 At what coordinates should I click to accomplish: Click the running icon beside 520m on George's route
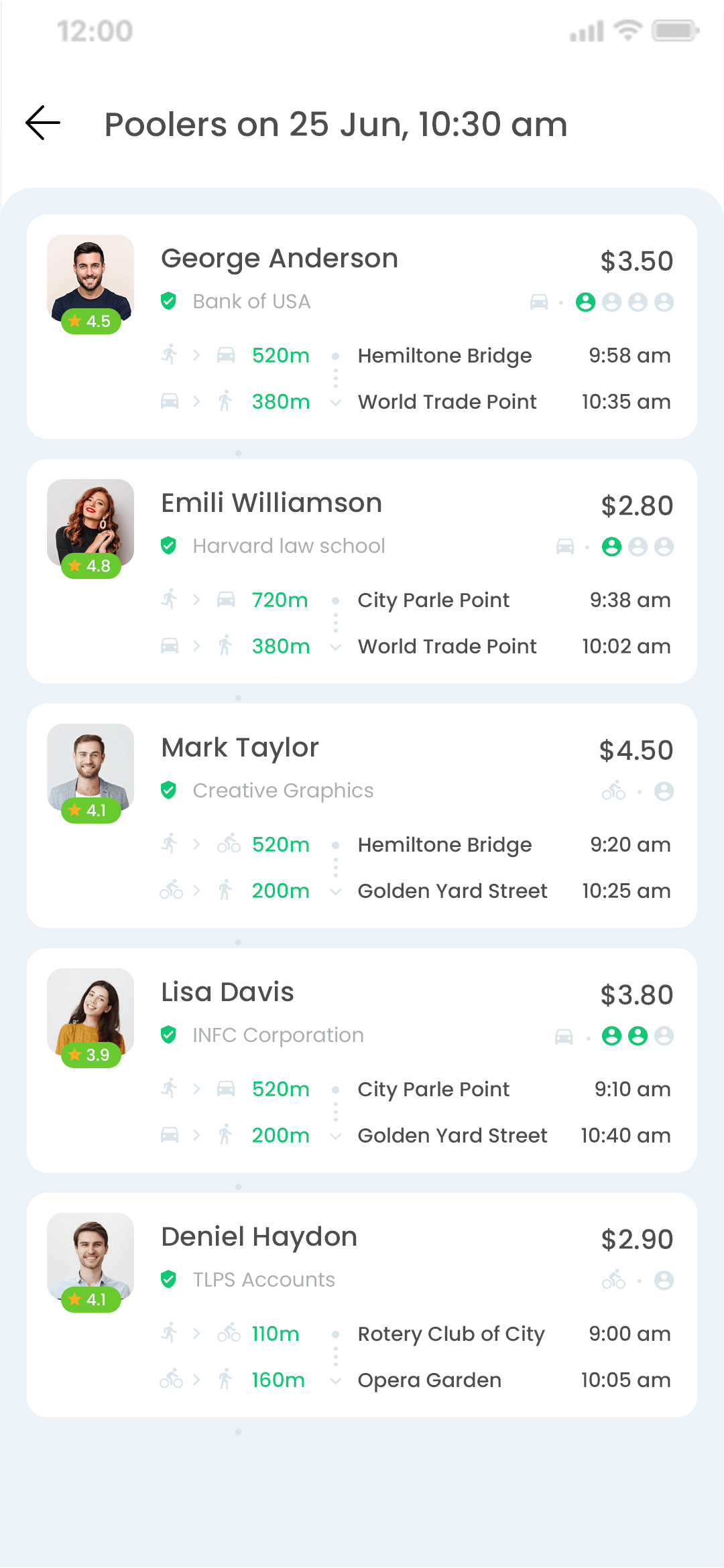(170, 355)
